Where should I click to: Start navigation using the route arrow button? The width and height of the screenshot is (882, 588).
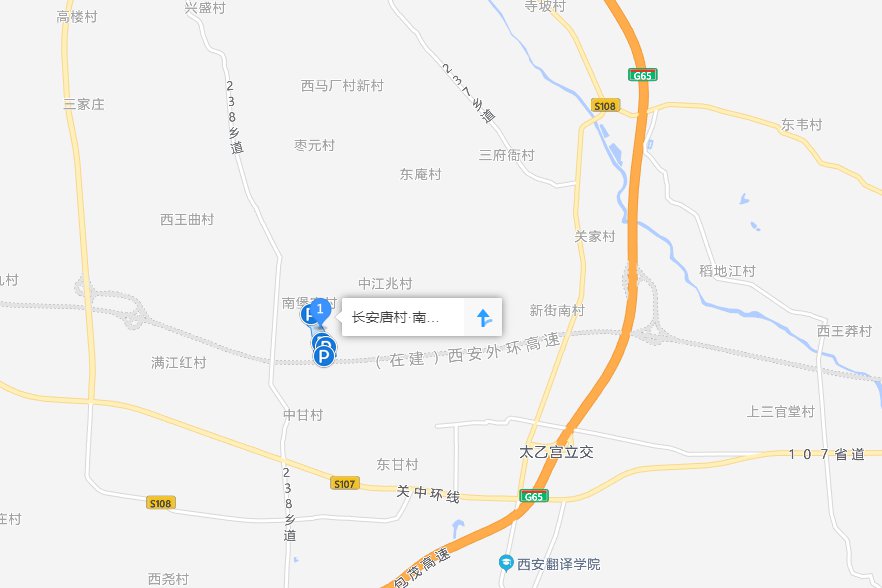[x=484, y=318]
